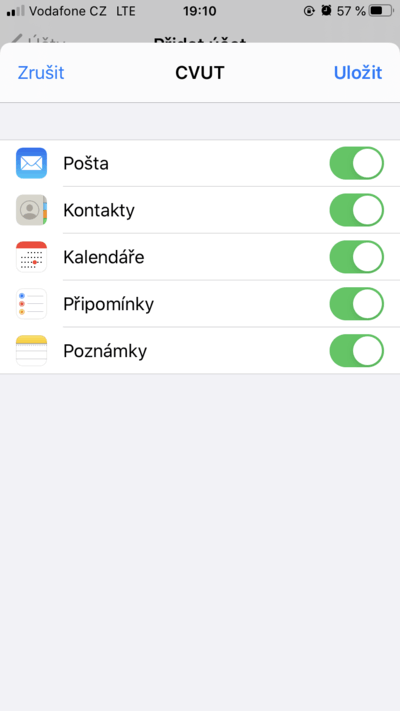
Task: Switch off Připomínky sync
Action: (x=356, y=304)
